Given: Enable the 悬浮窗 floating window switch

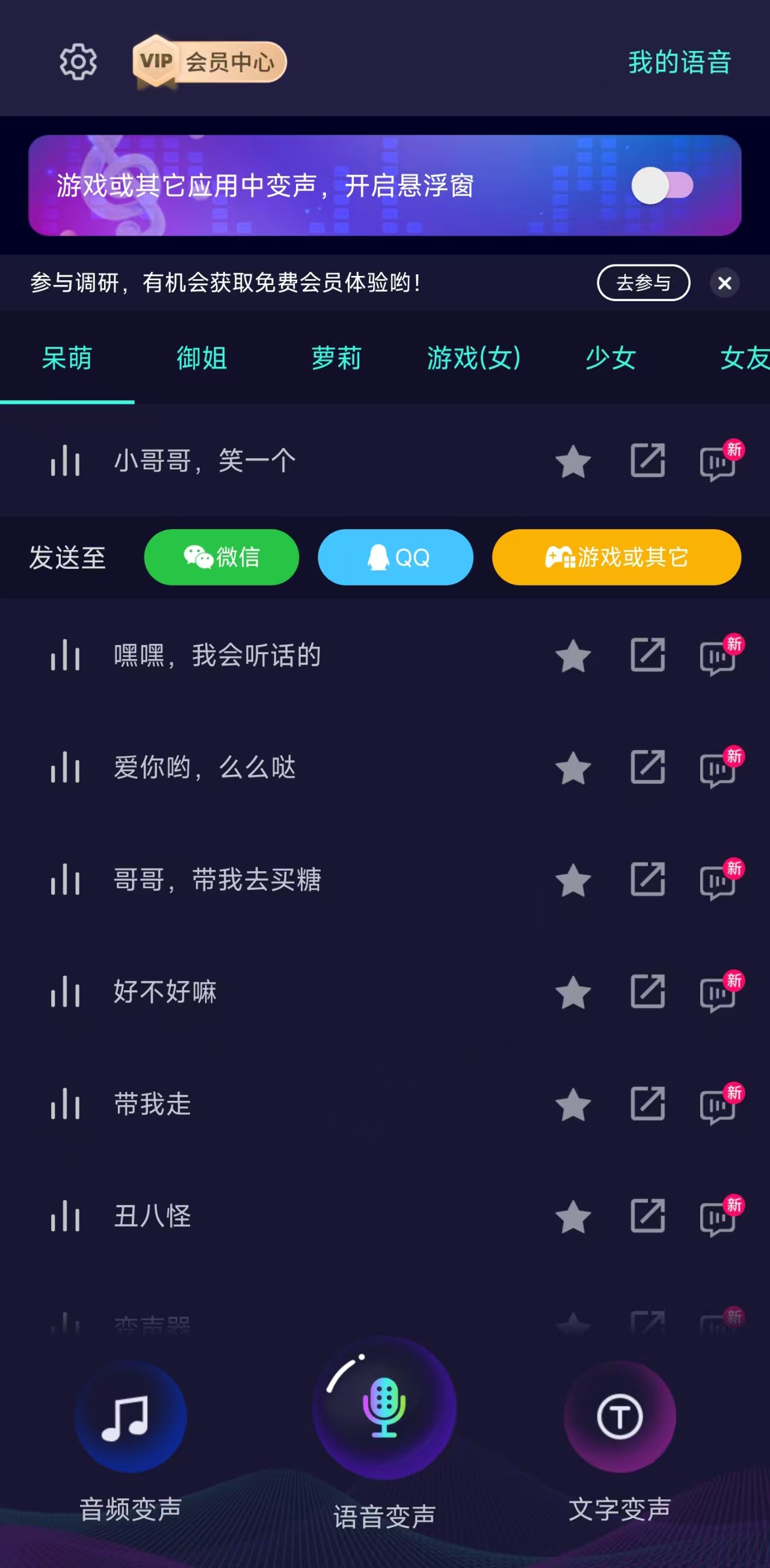Looking at the screenshot, I should tap(662, 186).
